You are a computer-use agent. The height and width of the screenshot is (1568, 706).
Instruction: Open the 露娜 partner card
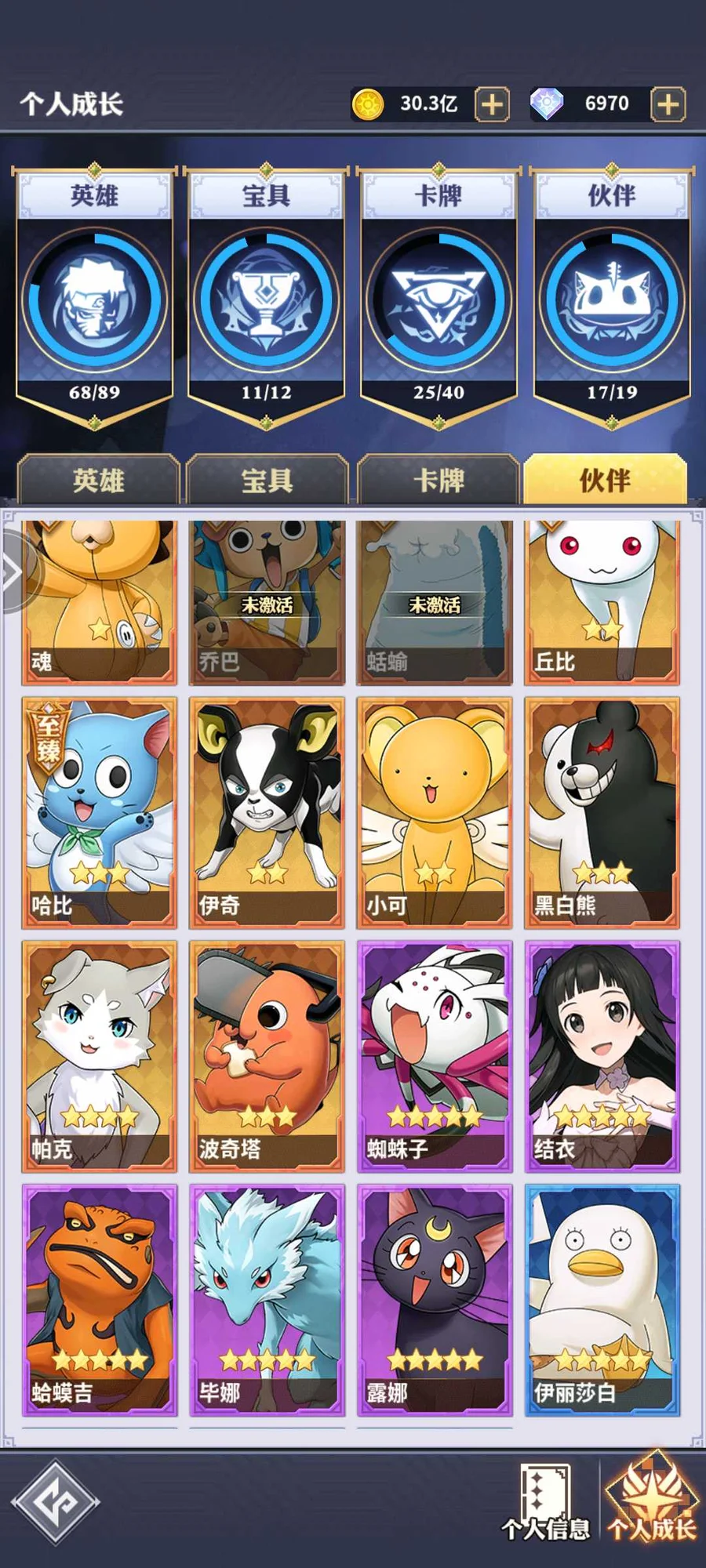pyautogui.click(x=435, y=1299)
